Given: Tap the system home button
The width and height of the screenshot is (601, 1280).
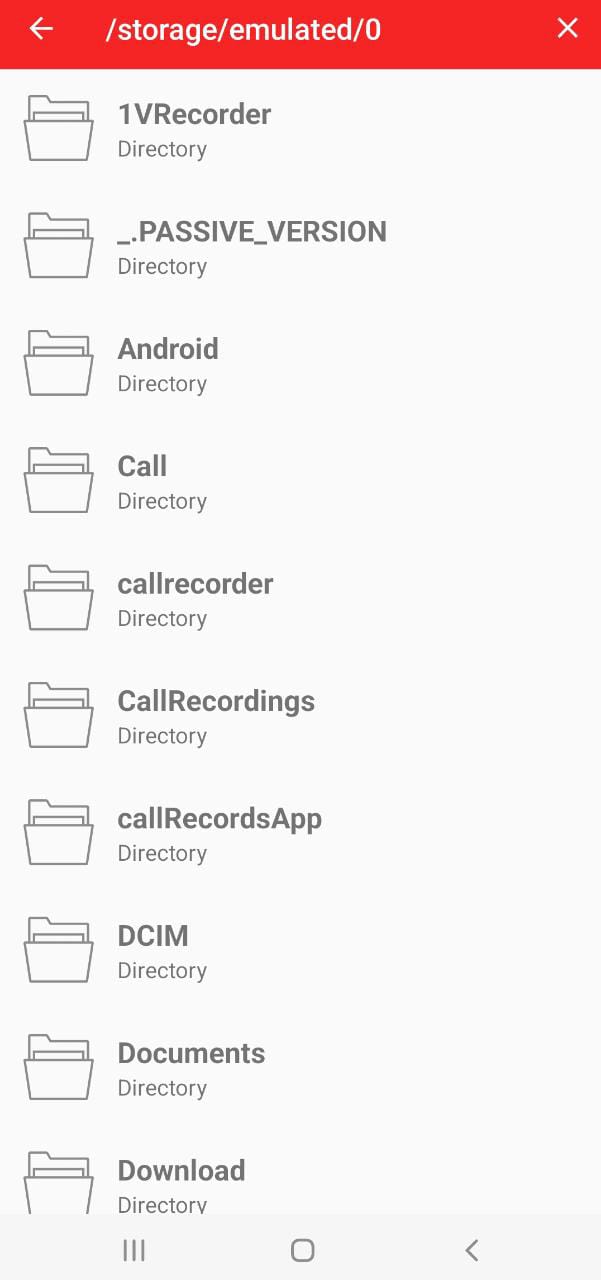Looking at the screenshot, I should (x=302, y=1250).
